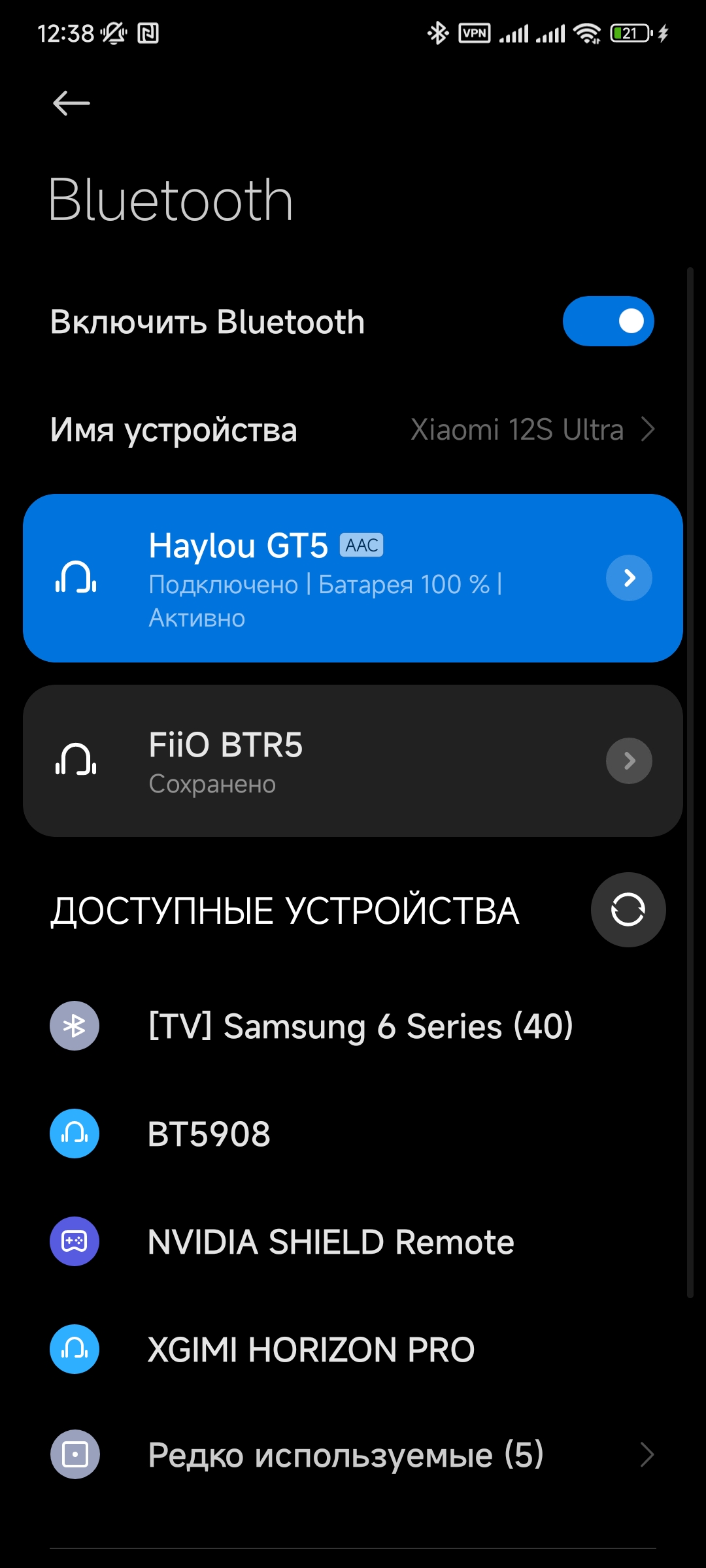Open Haylou GT5 details arrow

pos(629,578)
